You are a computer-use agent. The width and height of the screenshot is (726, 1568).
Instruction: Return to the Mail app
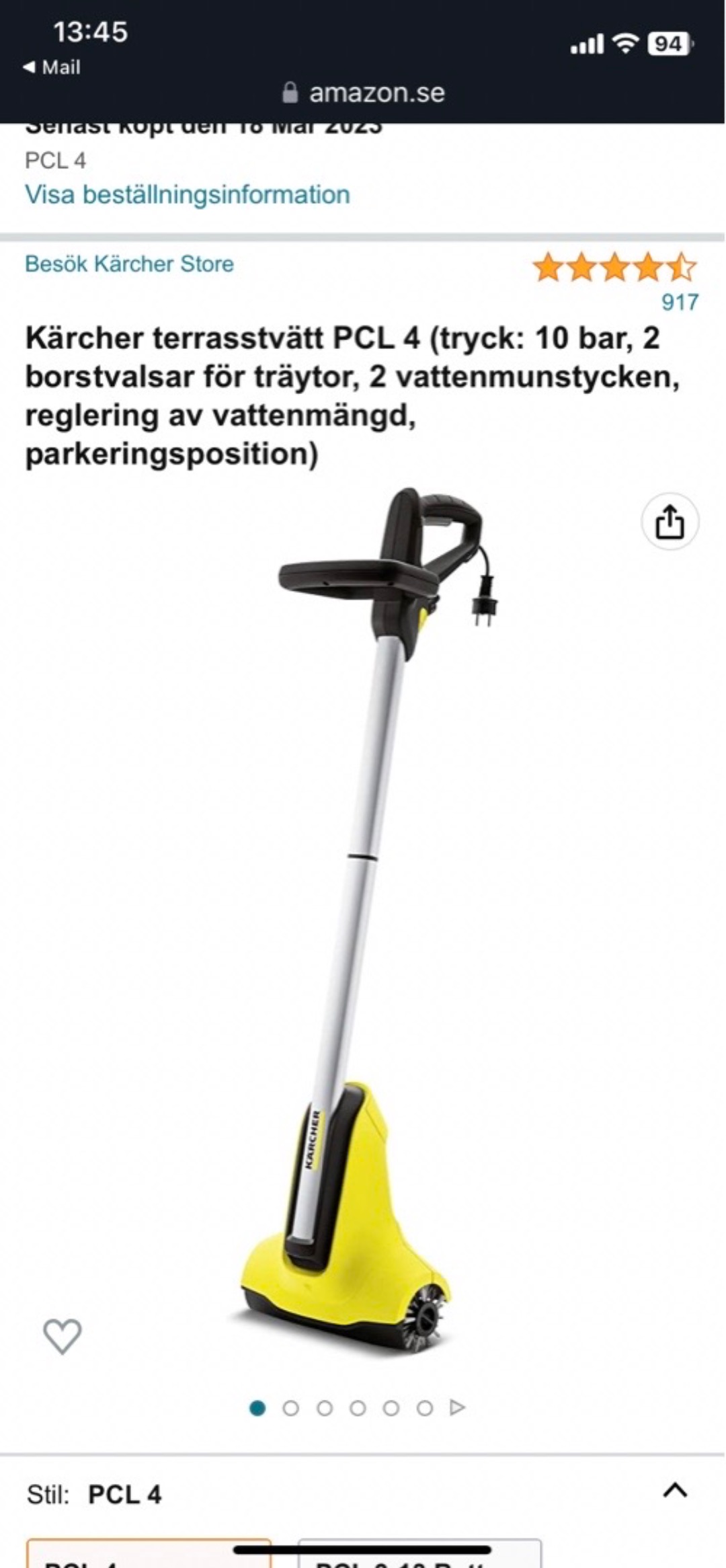click(52, 67)
